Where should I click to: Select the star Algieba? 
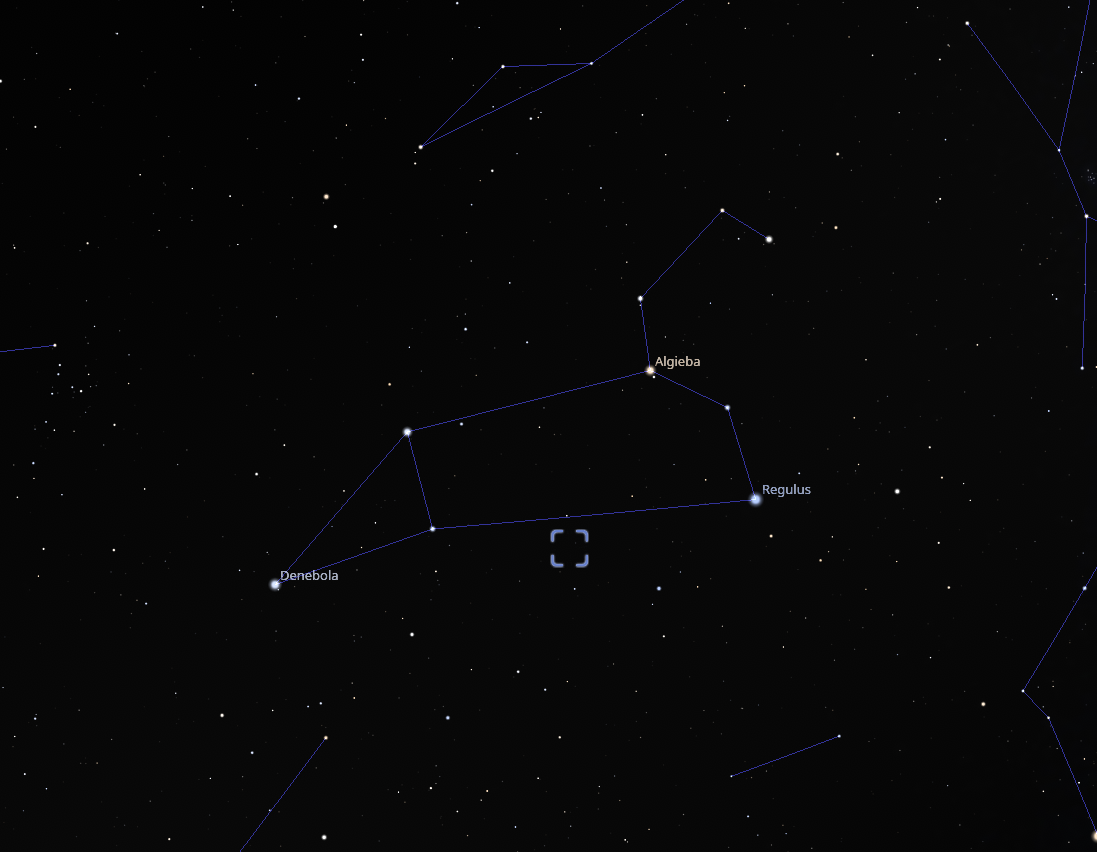(650, 370)
